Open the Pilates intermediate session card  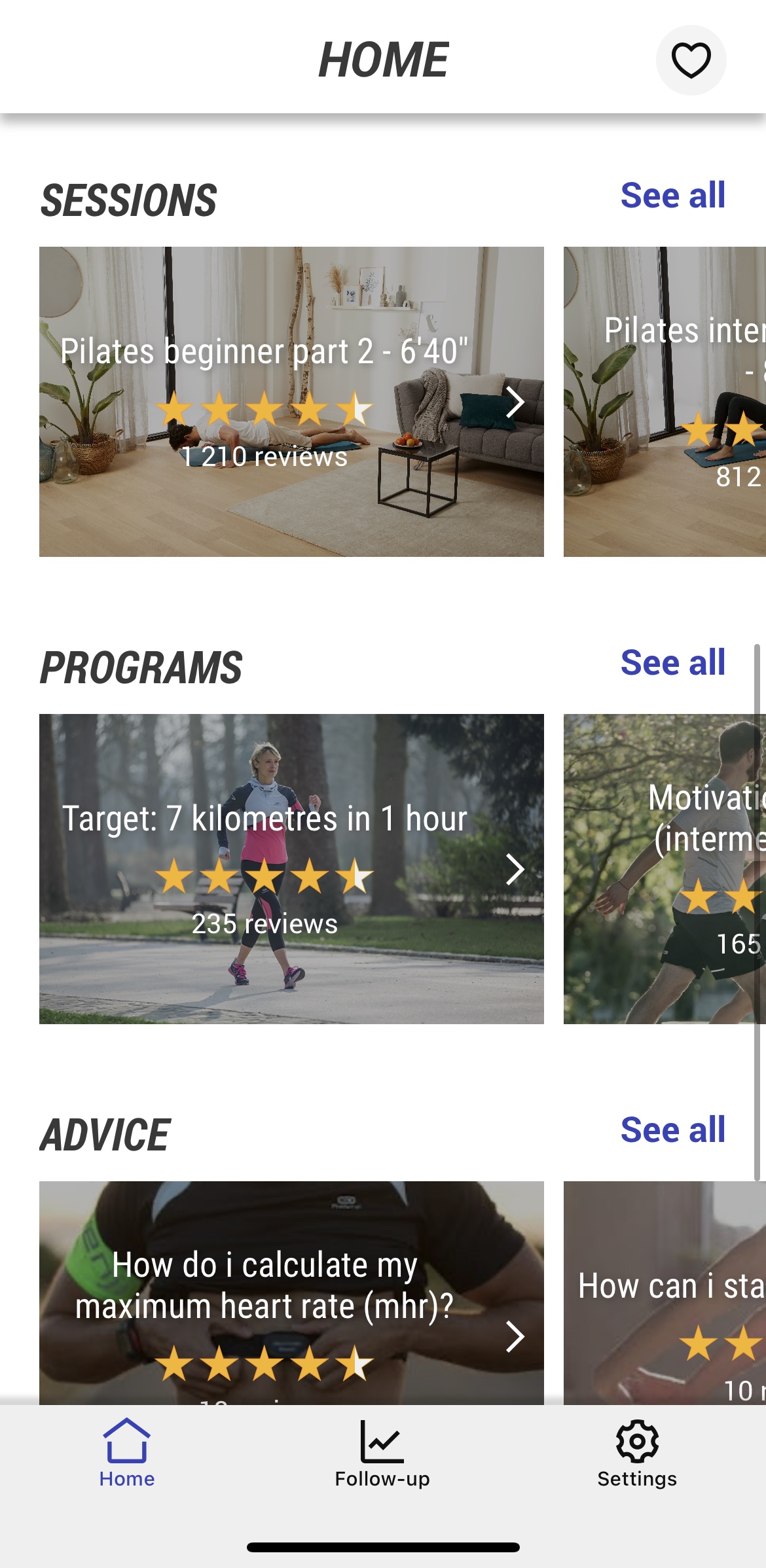pos(665,401)
